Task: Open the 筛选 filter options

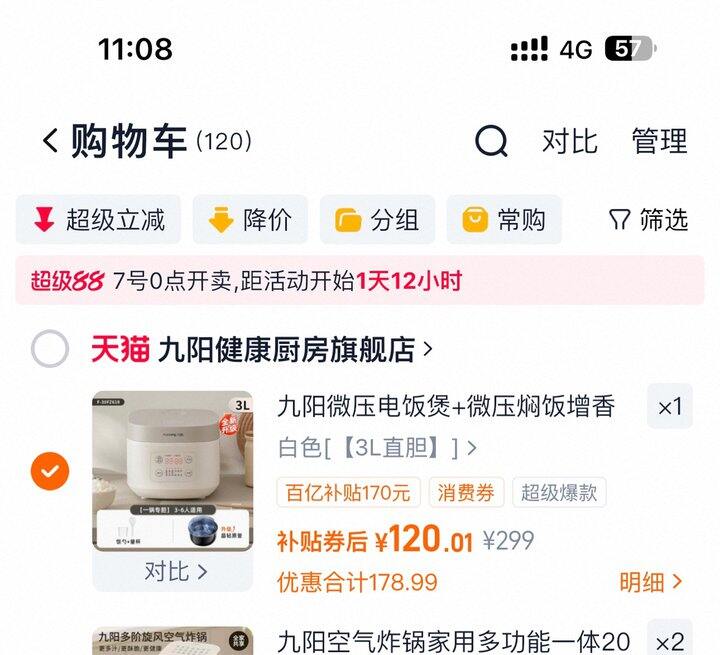Action: click(x=649, y=220)
